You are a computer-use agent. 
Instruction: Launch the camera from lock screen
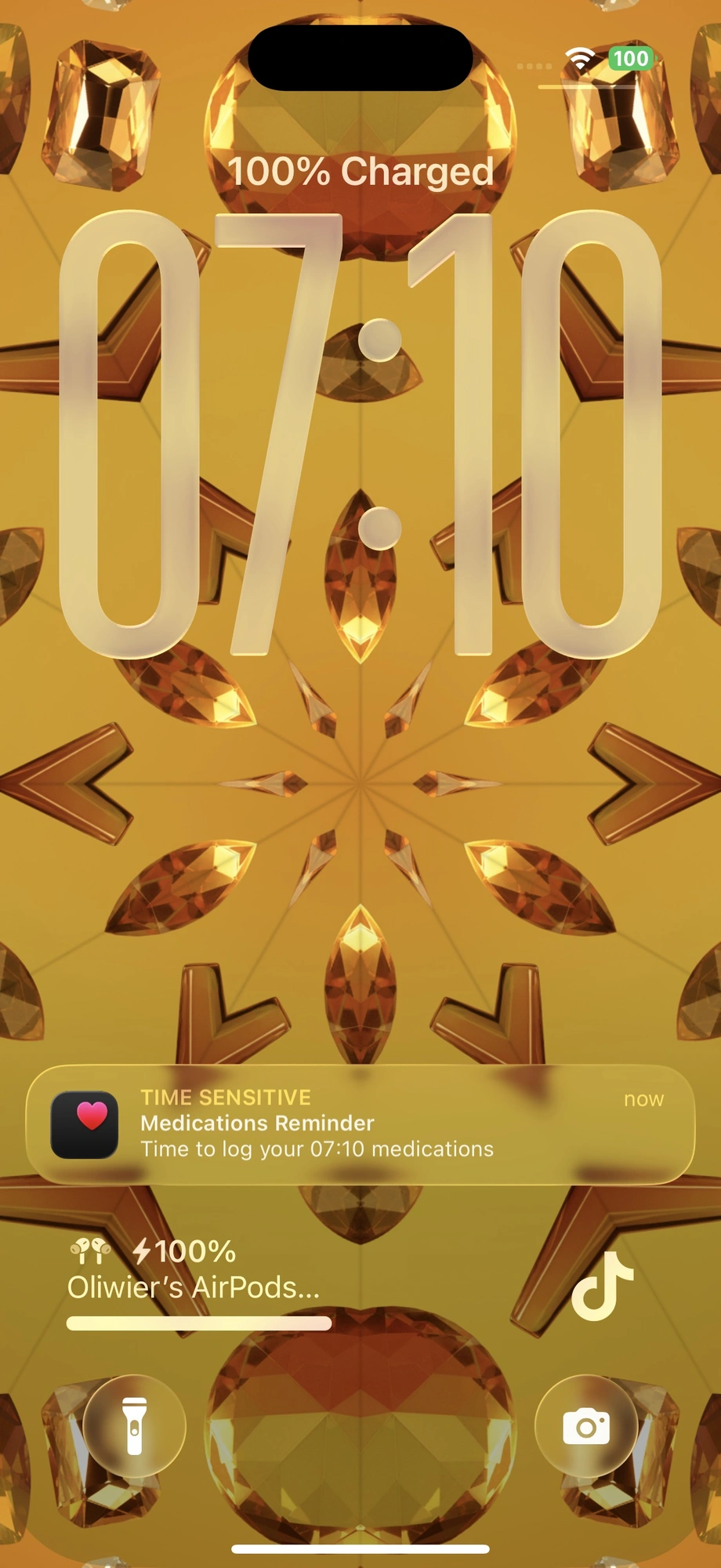point(586,1426)
